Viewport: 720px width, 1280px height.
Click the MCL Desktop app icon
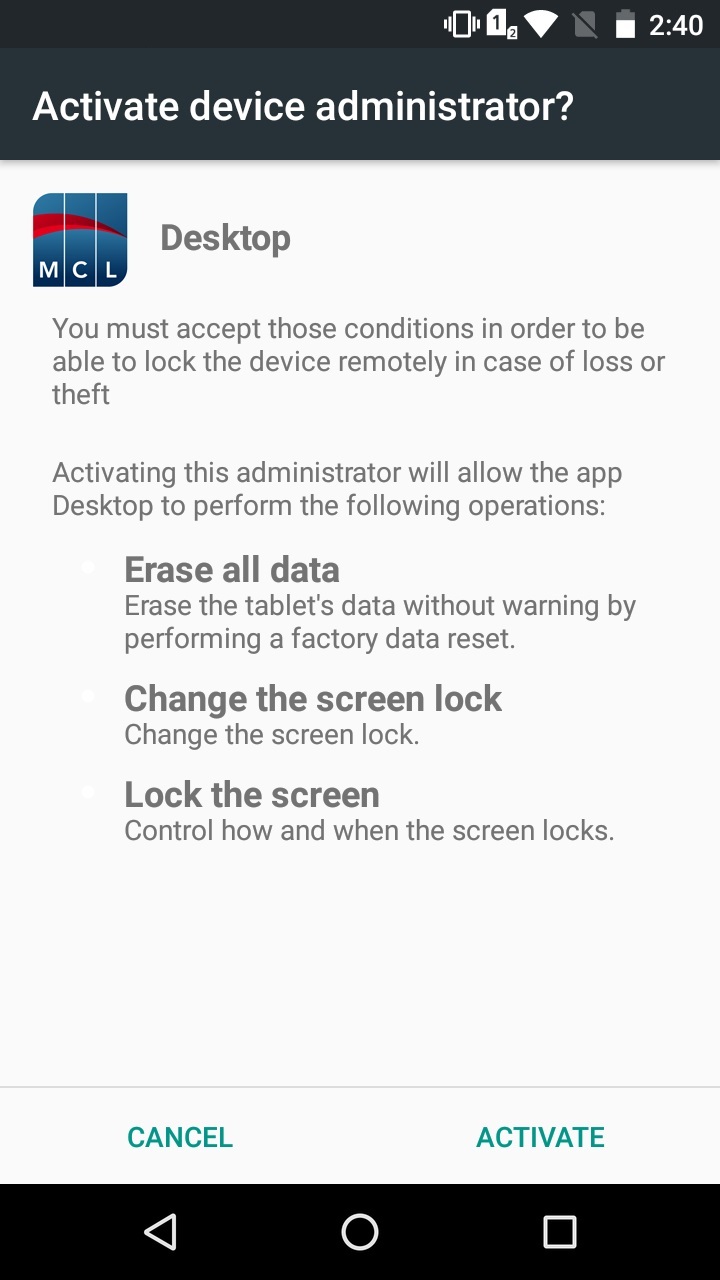click(x=79, y=239)
